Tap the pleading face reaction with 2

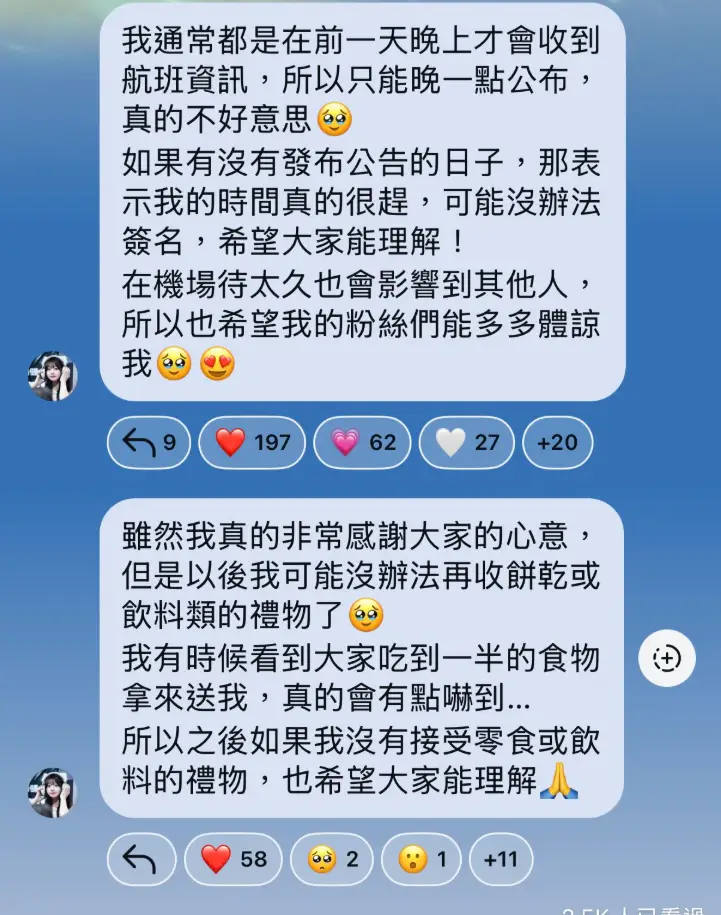coord(331,859)
